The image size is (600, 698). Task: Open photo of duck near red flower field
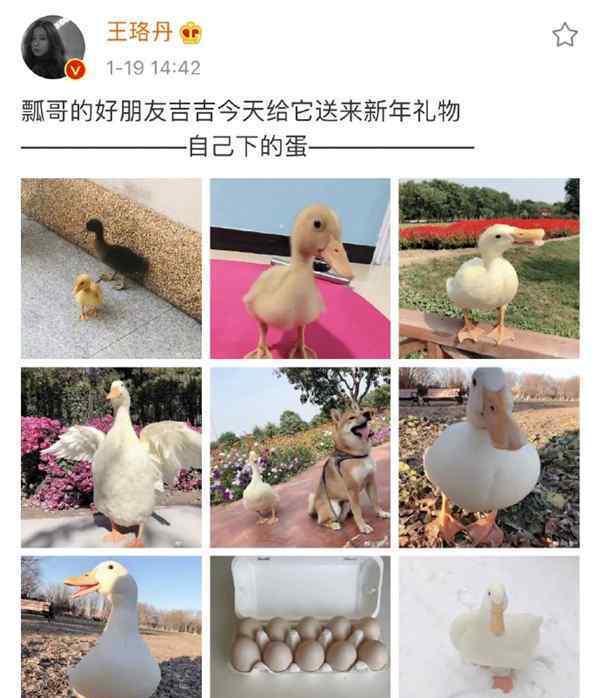tap(489, 268)
